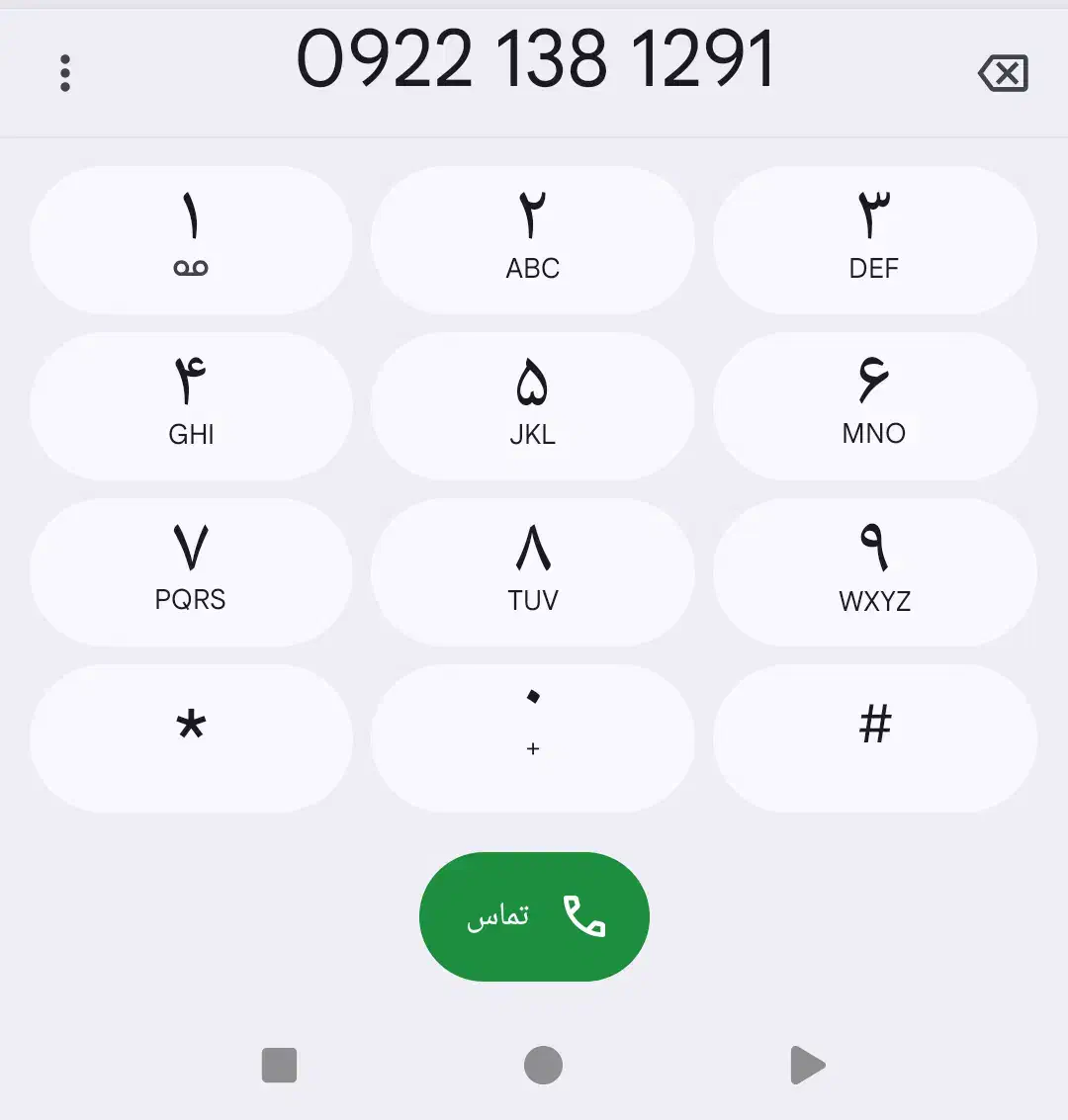Tap the 4 GHI dialpad key
The height and width of the screenshot is (1120, 1068).
[192, 405]
